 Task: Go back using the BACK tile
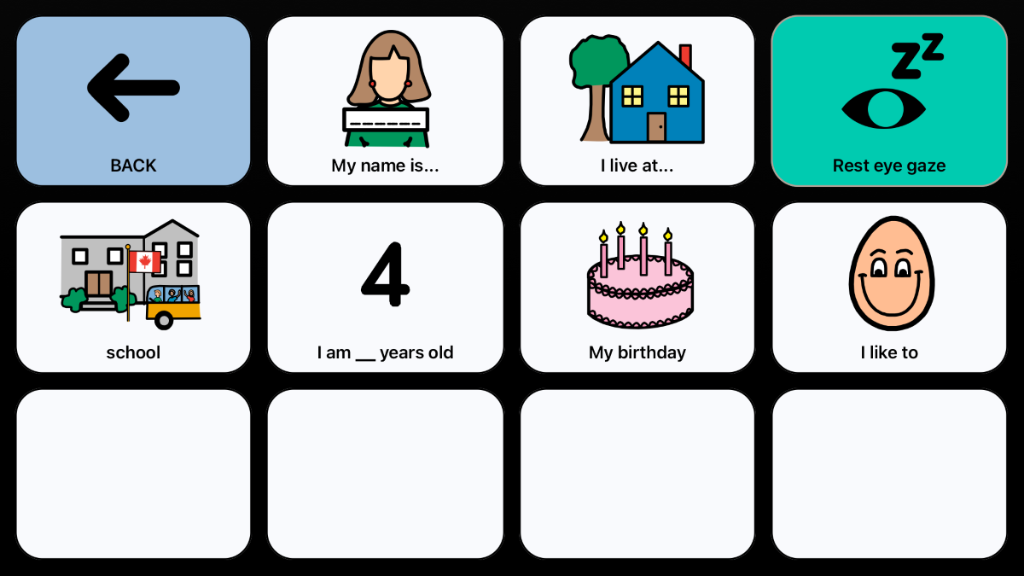pyautogui.click(x=133, y=101)
